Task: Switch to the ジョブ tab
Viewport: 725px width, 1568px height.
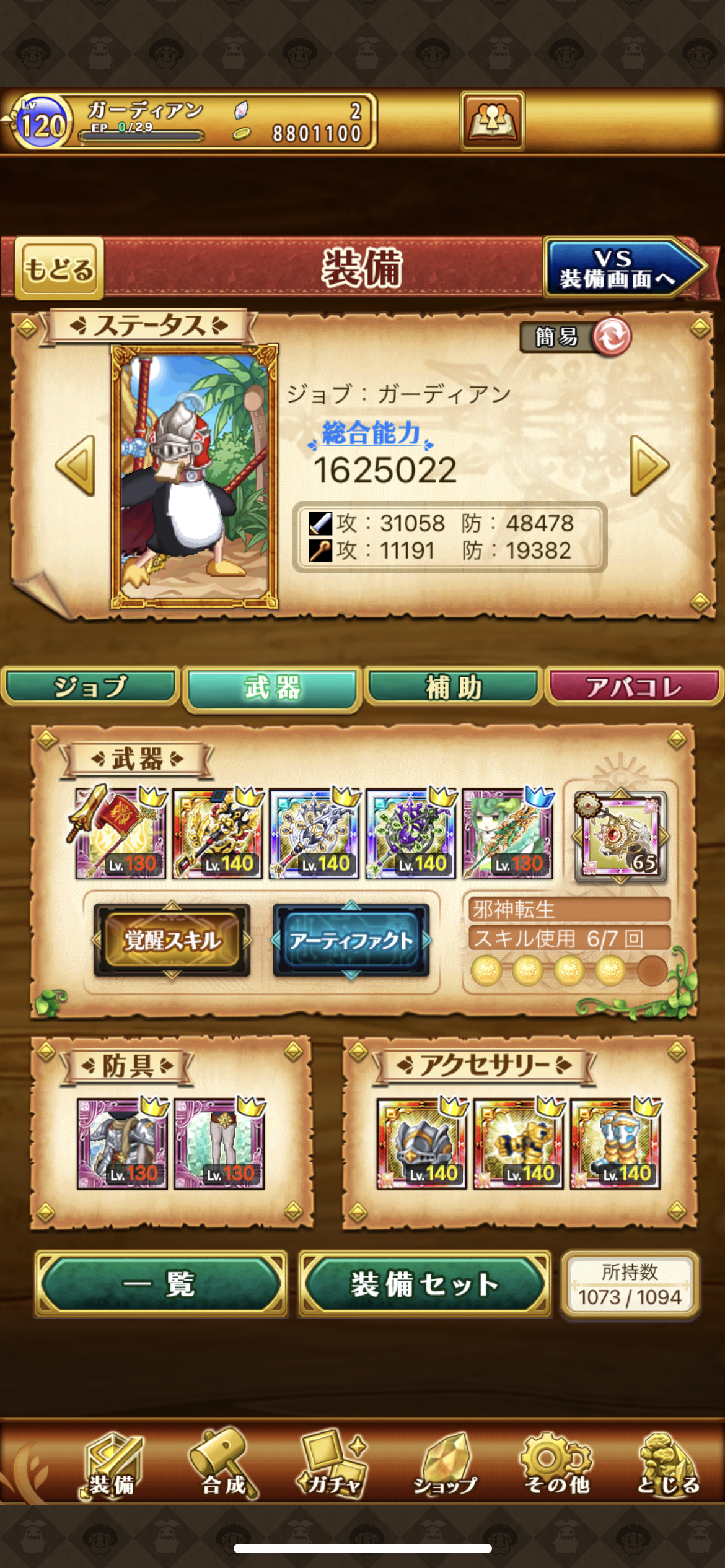Action: click(91, 687)
